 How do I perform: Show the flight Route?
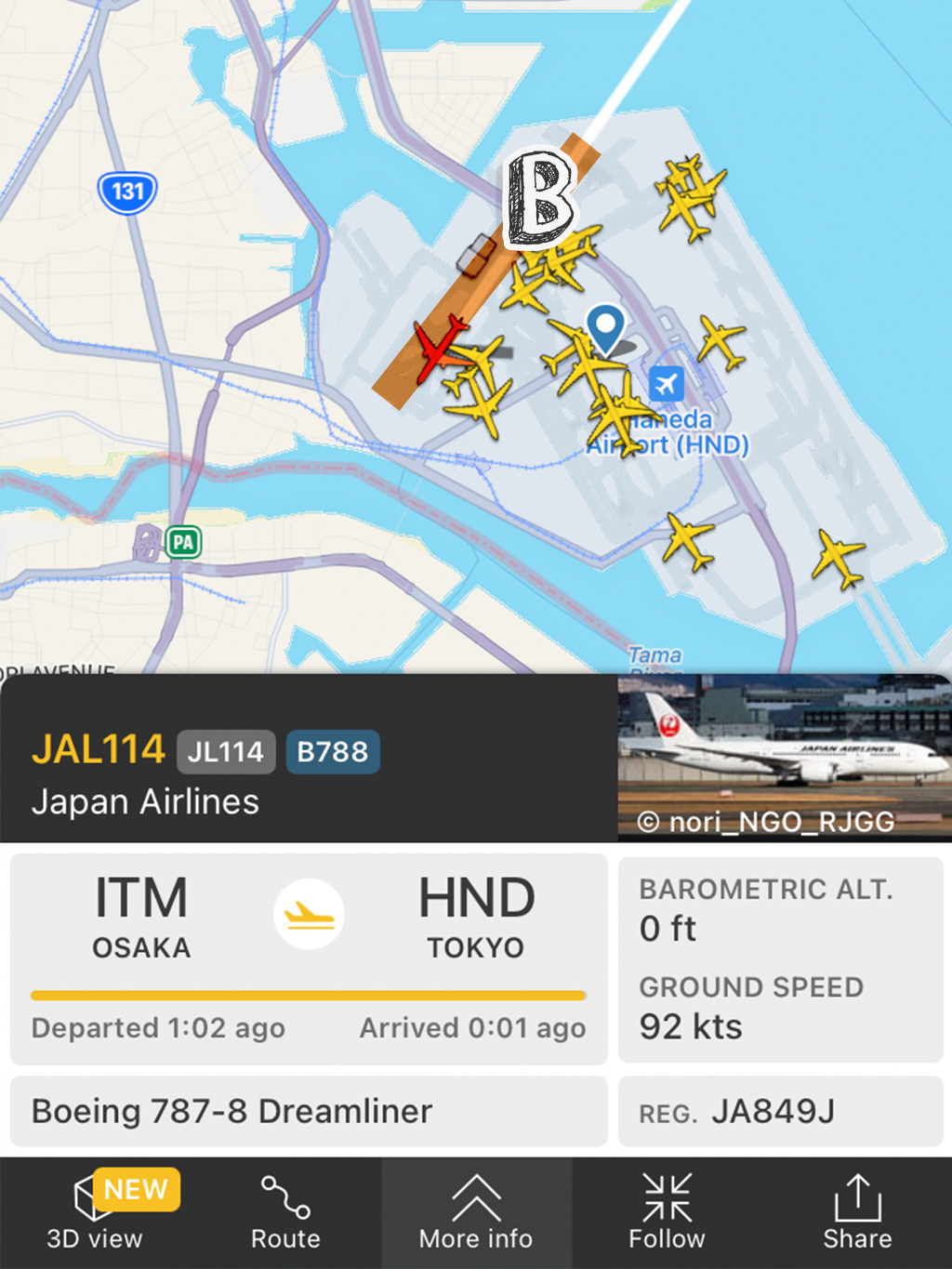(x=285, y=1212)
